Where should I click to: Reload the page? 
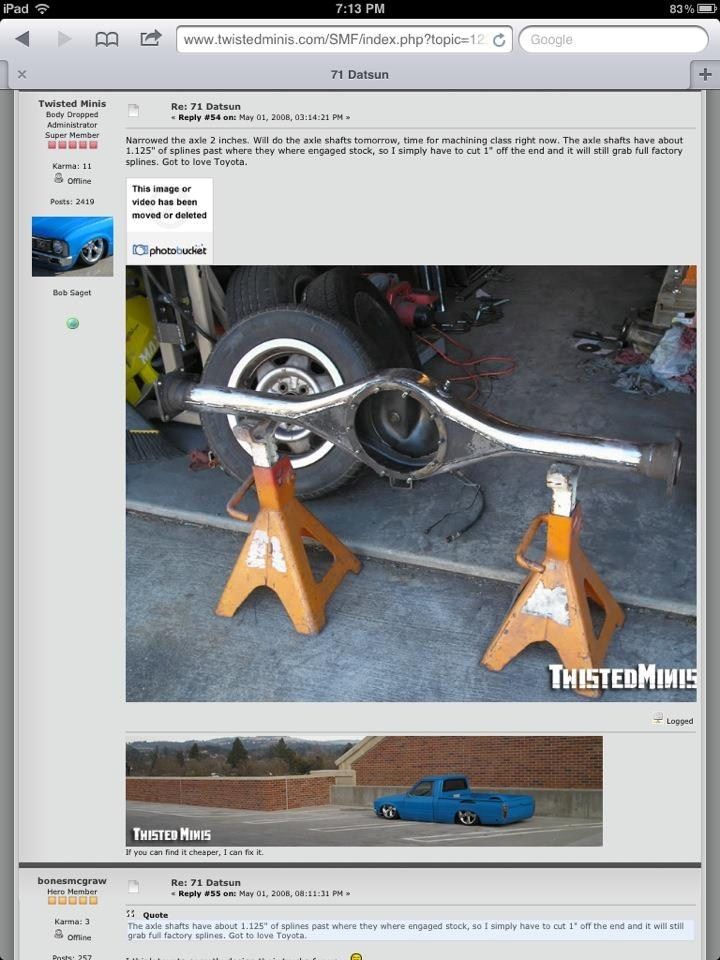(499, 40)
